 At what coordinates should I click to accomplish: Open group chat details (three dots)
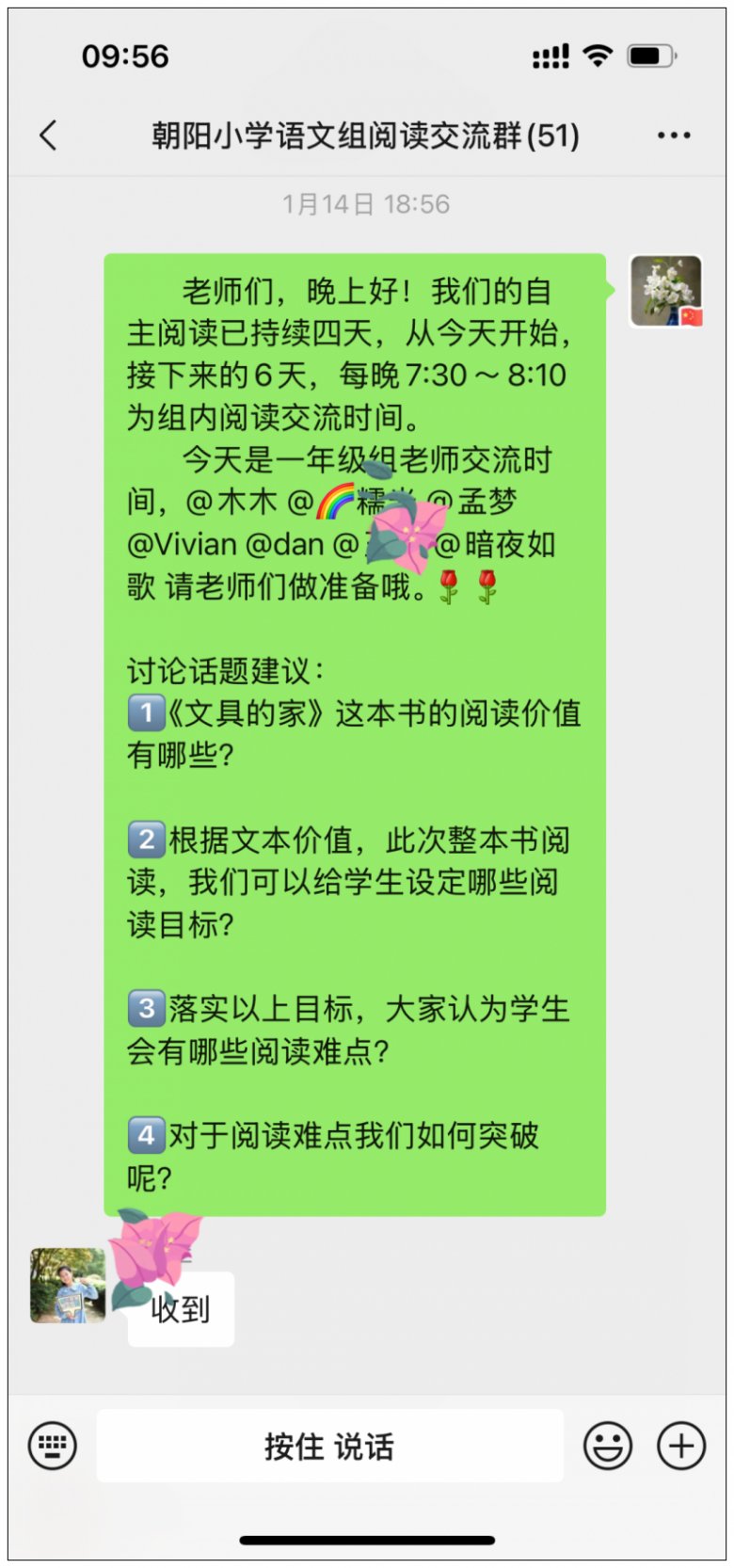point(674,136)
